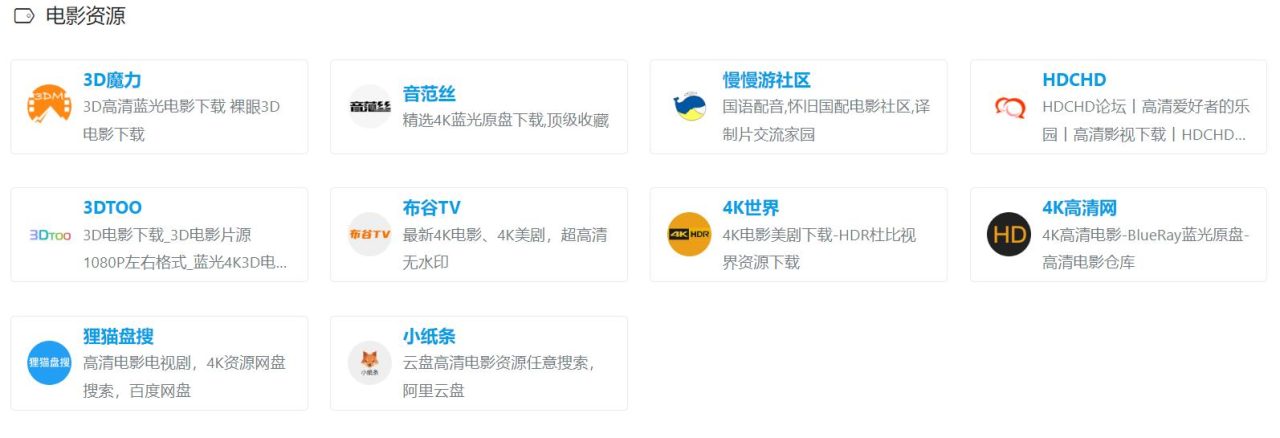Select the 3DTOO movie source card
Screen dimensions: 1280x438
coord(159,235)
